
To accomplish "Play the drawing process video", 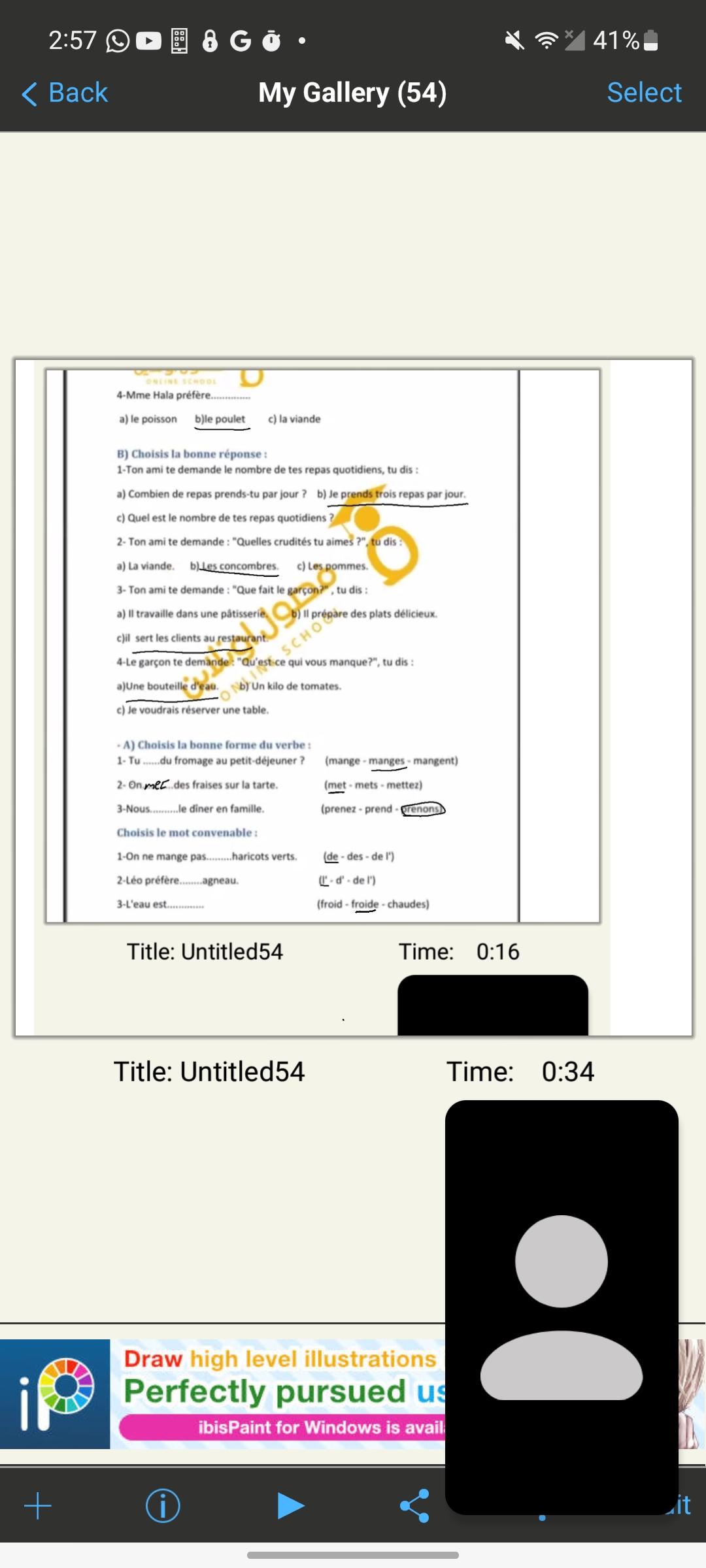I will (x=290, y=1506).
